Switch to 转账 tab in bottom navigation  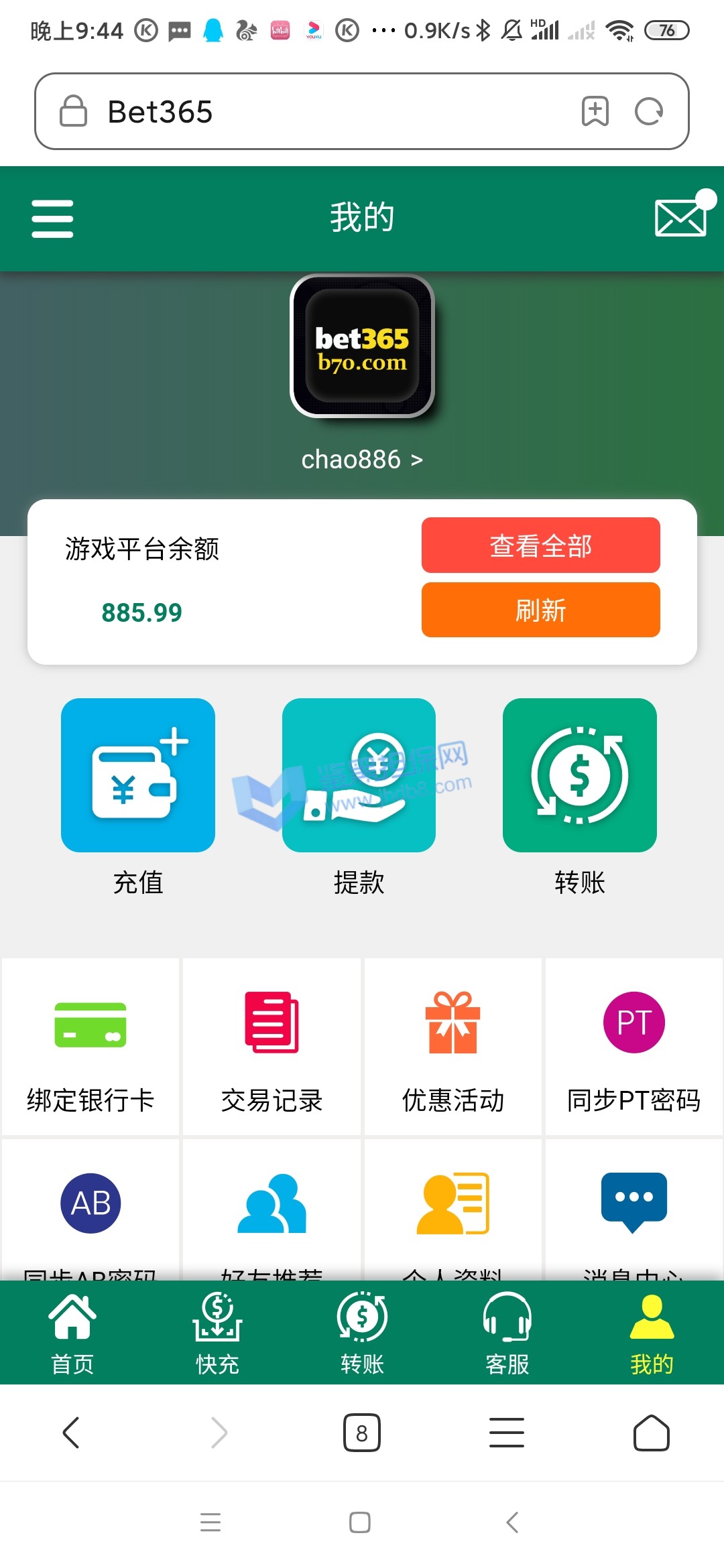click(362, 1333)
